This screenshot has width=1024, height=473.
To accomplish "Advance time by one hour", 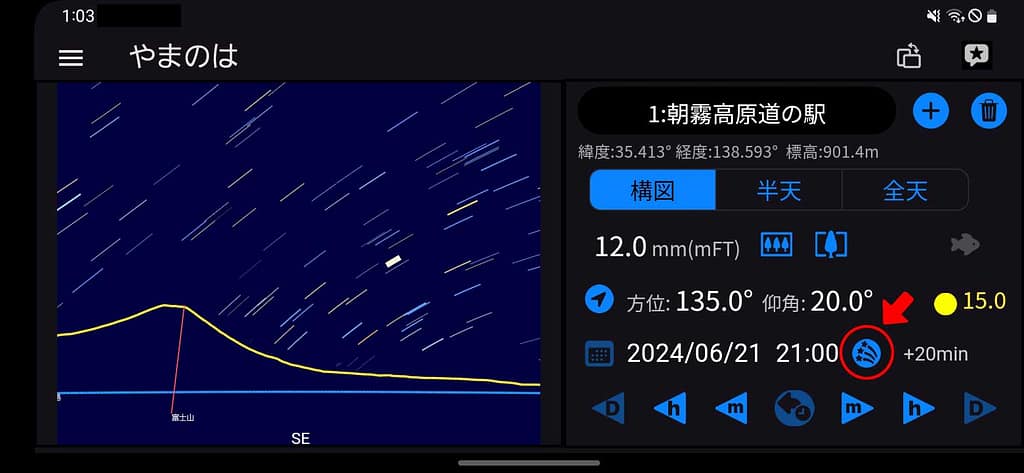I will pos(917,408).
